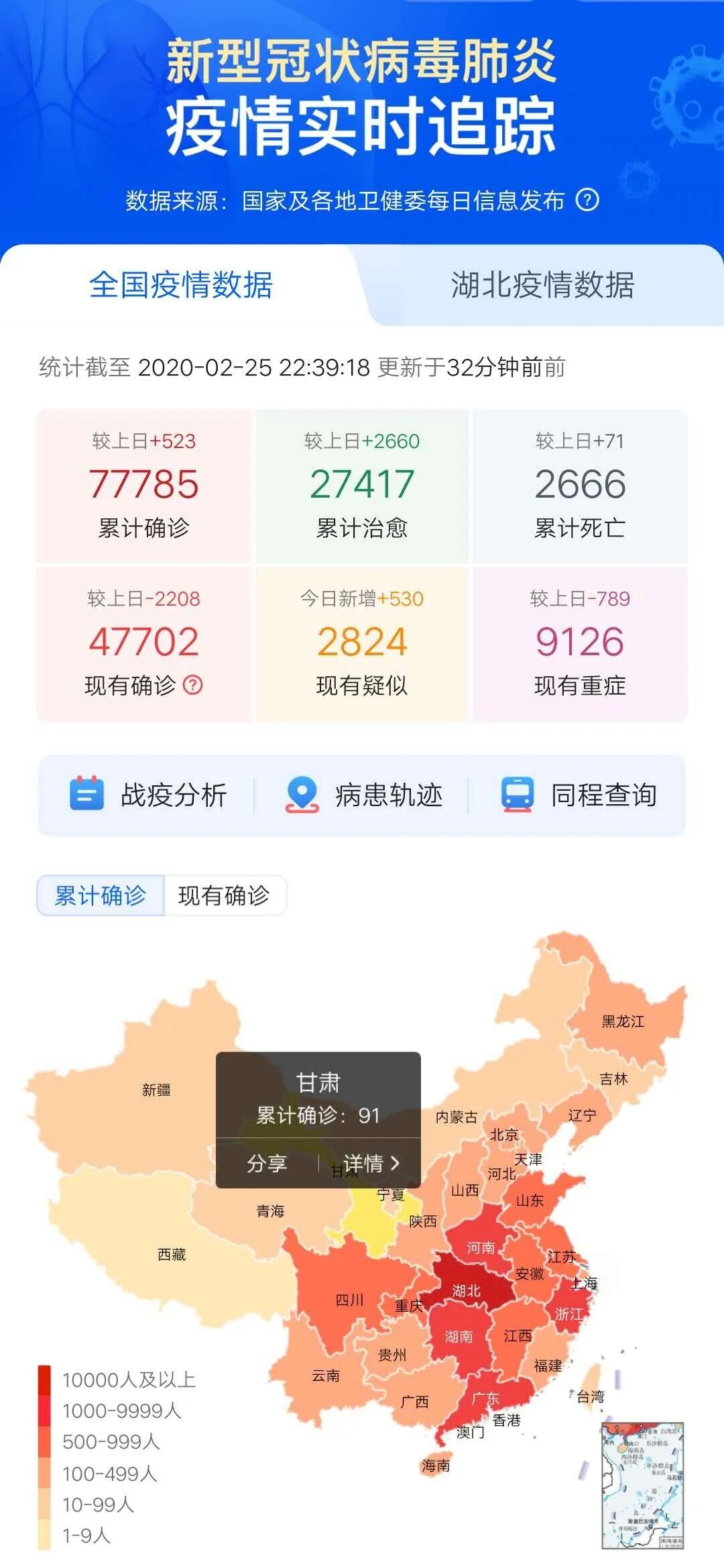724x1568 pixels.
Task: Open 详情 for 甘肃
Action: tap(371, 1163)
